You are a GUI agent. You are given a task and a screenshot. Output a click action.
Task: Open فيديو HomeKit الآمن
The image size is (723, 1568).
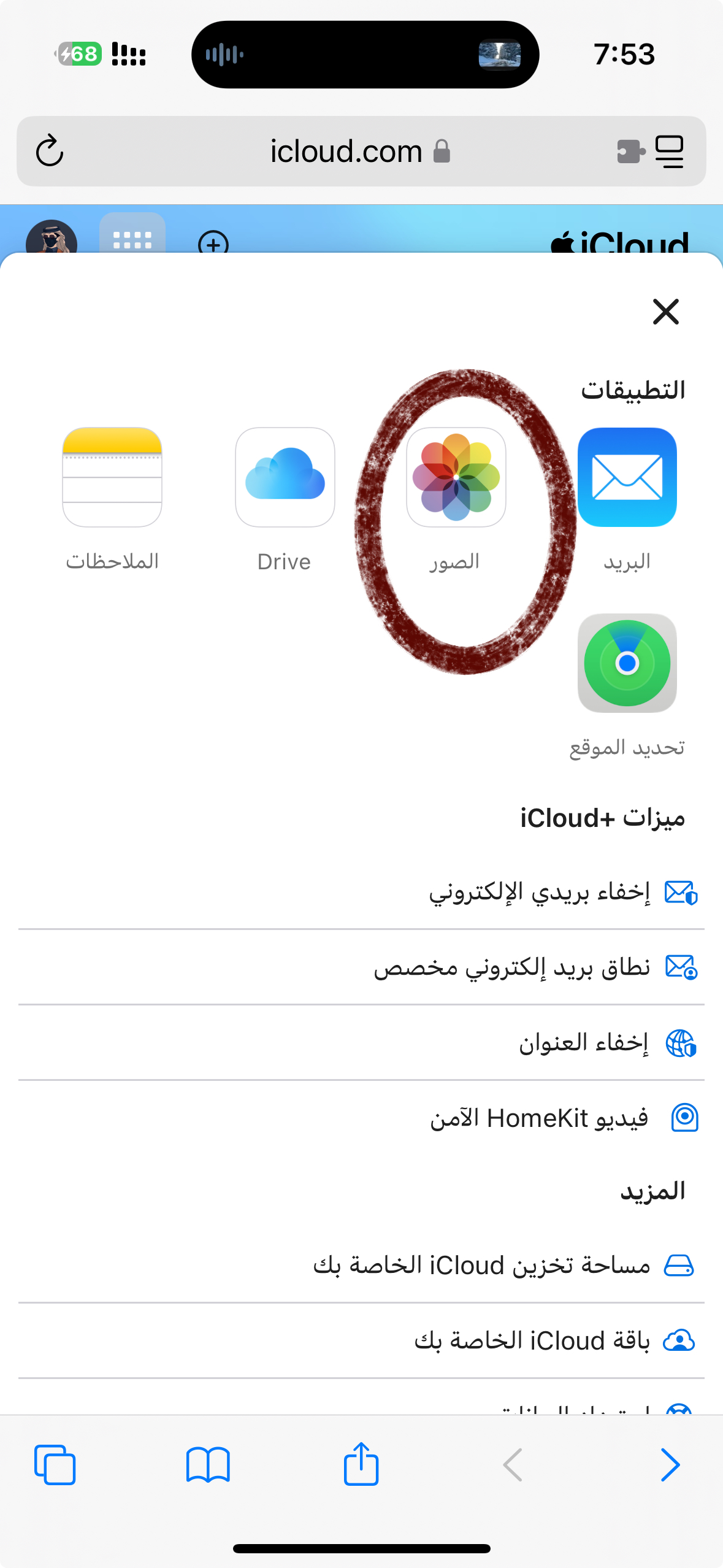(540, 1118)
